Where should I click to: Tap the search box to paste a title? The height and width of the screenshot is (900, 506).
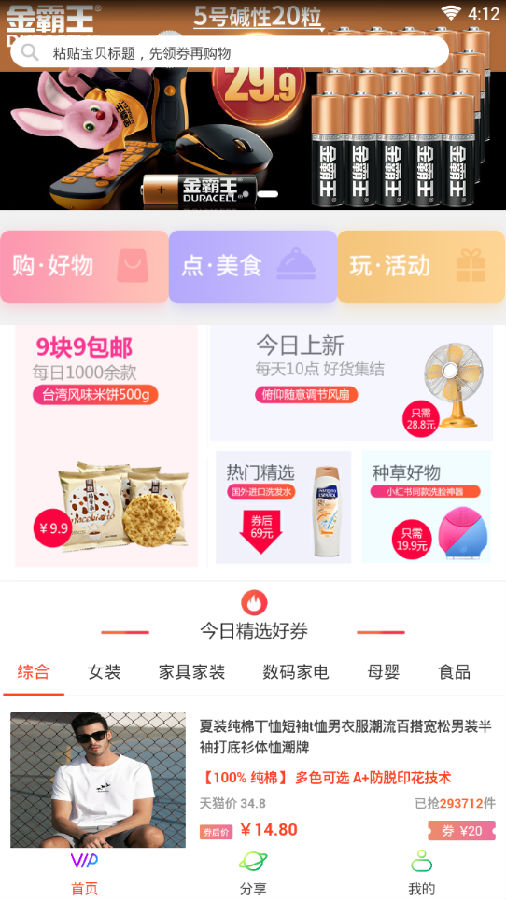[x=229, y=53]
